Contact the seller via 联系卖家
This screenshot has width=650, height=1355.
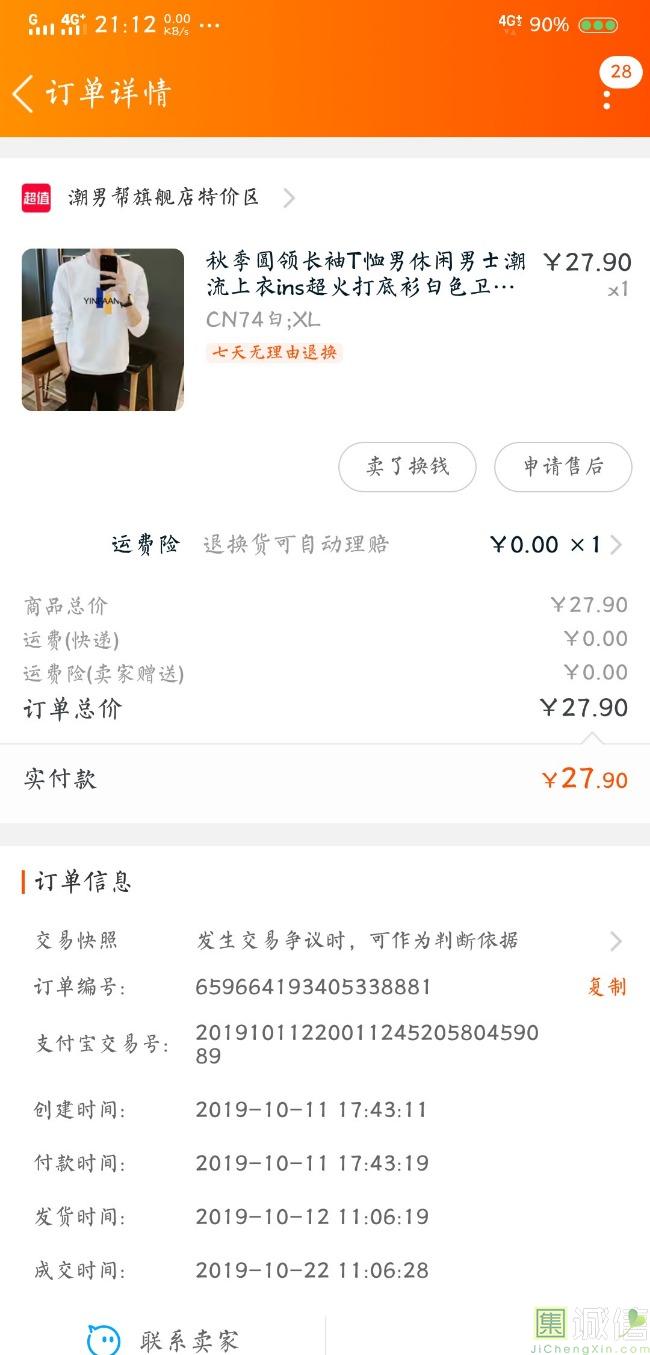click(166, 1340)
